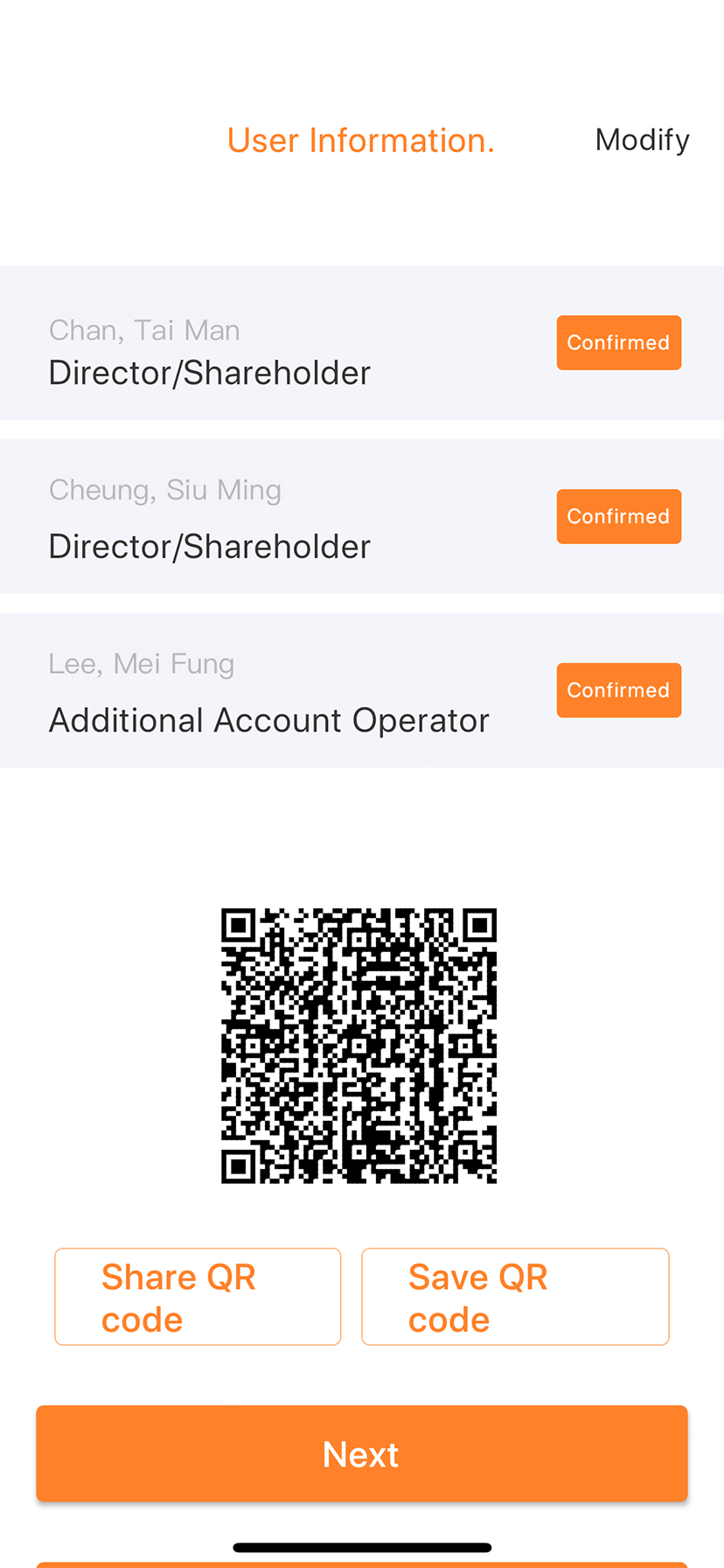This screenshot has height=1568, width=724.
Task: Open Chan, Tai Man's Confirmed status
Action: 618,343
